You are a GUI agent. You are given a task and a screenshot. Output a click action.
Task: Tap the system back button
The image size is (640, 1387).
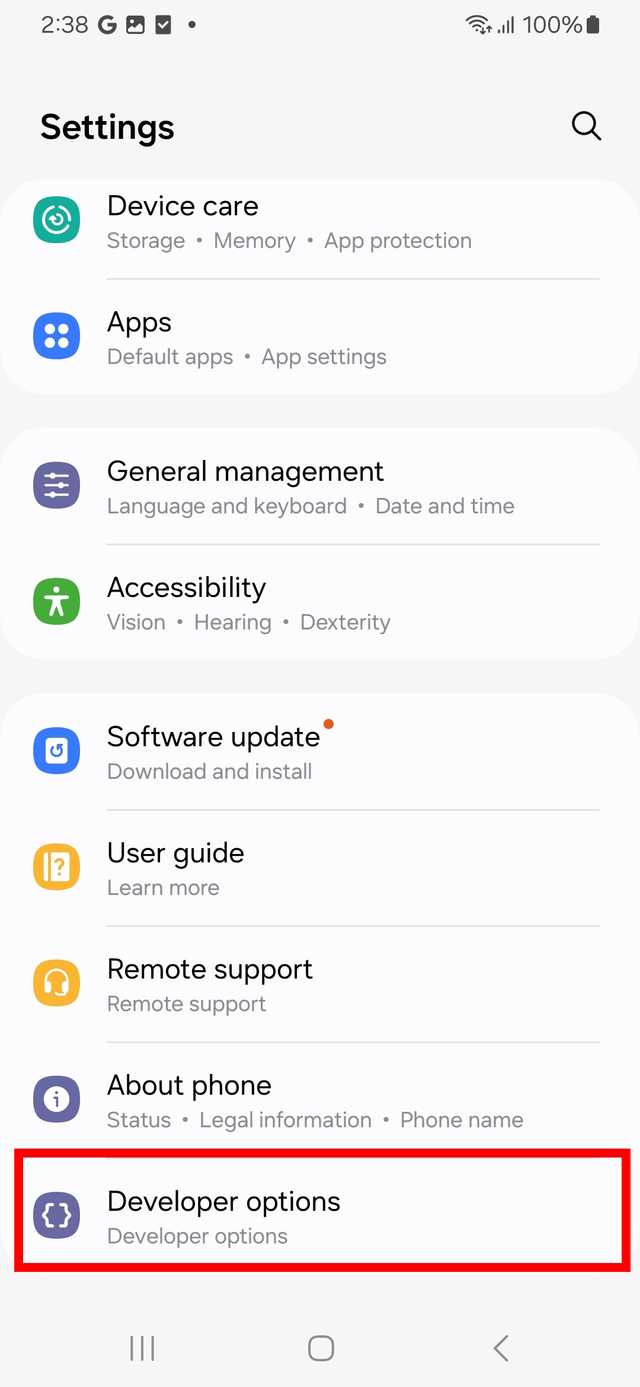click(x=501, y=1348)
